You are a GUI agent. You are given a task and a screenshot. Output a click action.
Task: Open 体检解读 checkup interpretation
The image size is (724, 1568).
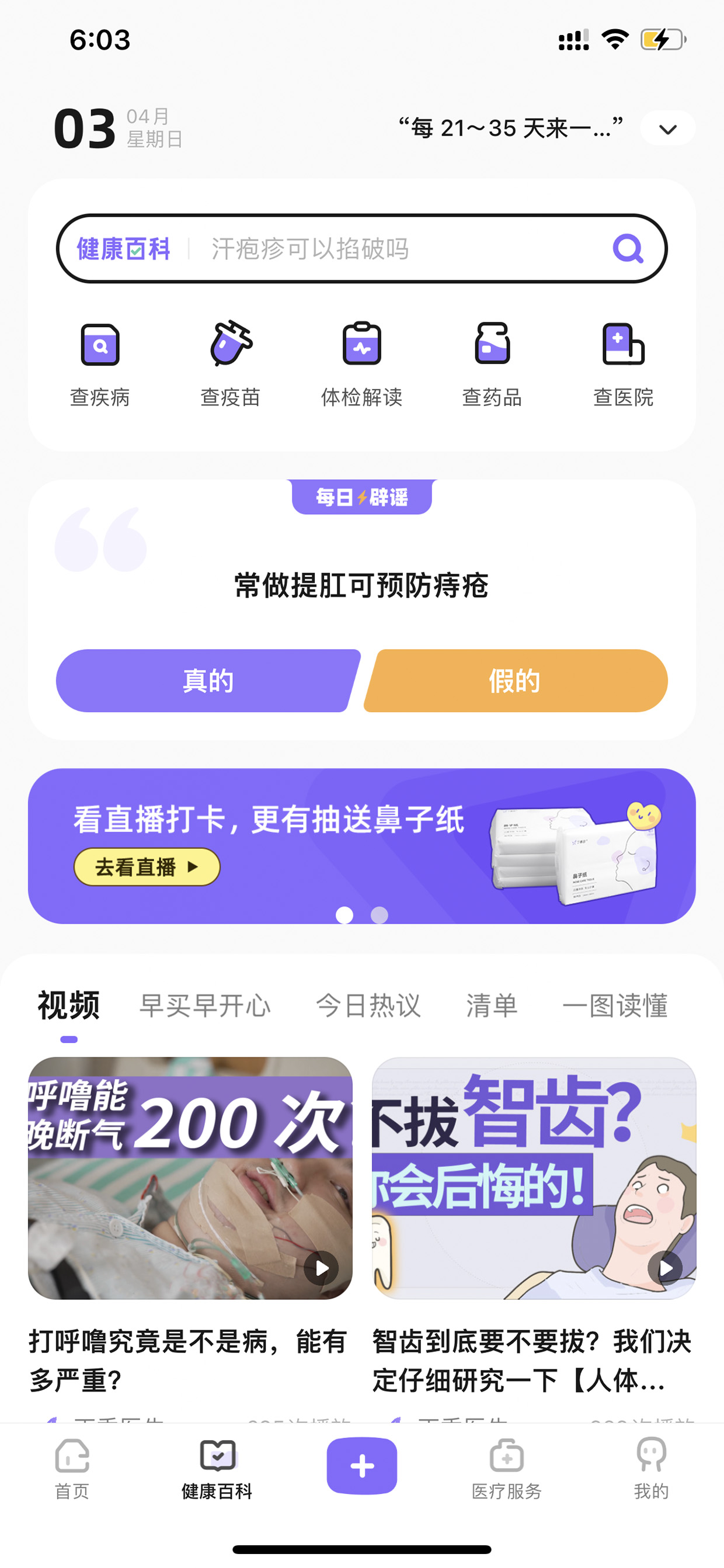[x=361, y=364]
